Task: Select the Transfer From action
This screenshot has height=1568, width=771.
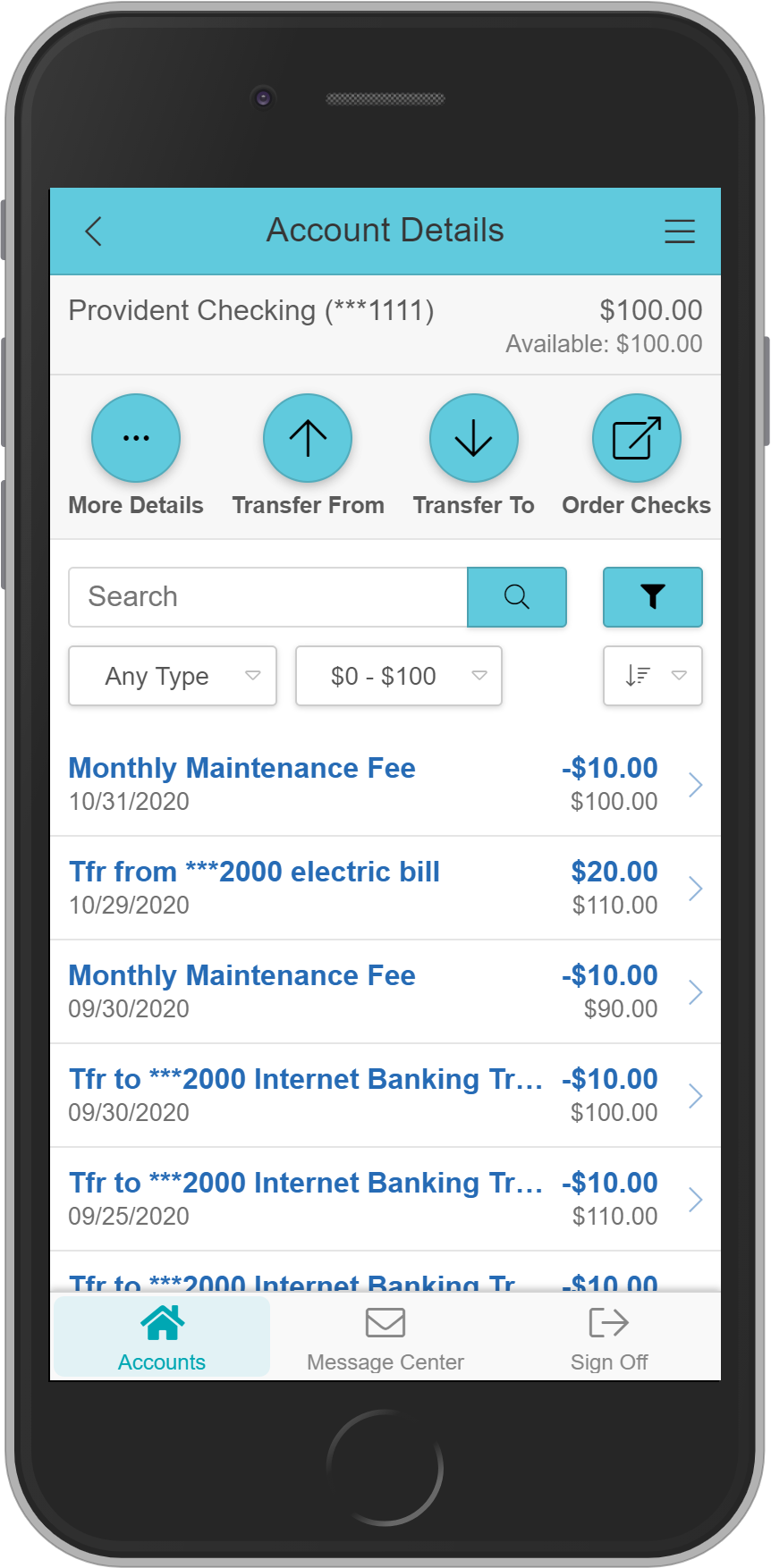Action: click(x=308, y=438)
